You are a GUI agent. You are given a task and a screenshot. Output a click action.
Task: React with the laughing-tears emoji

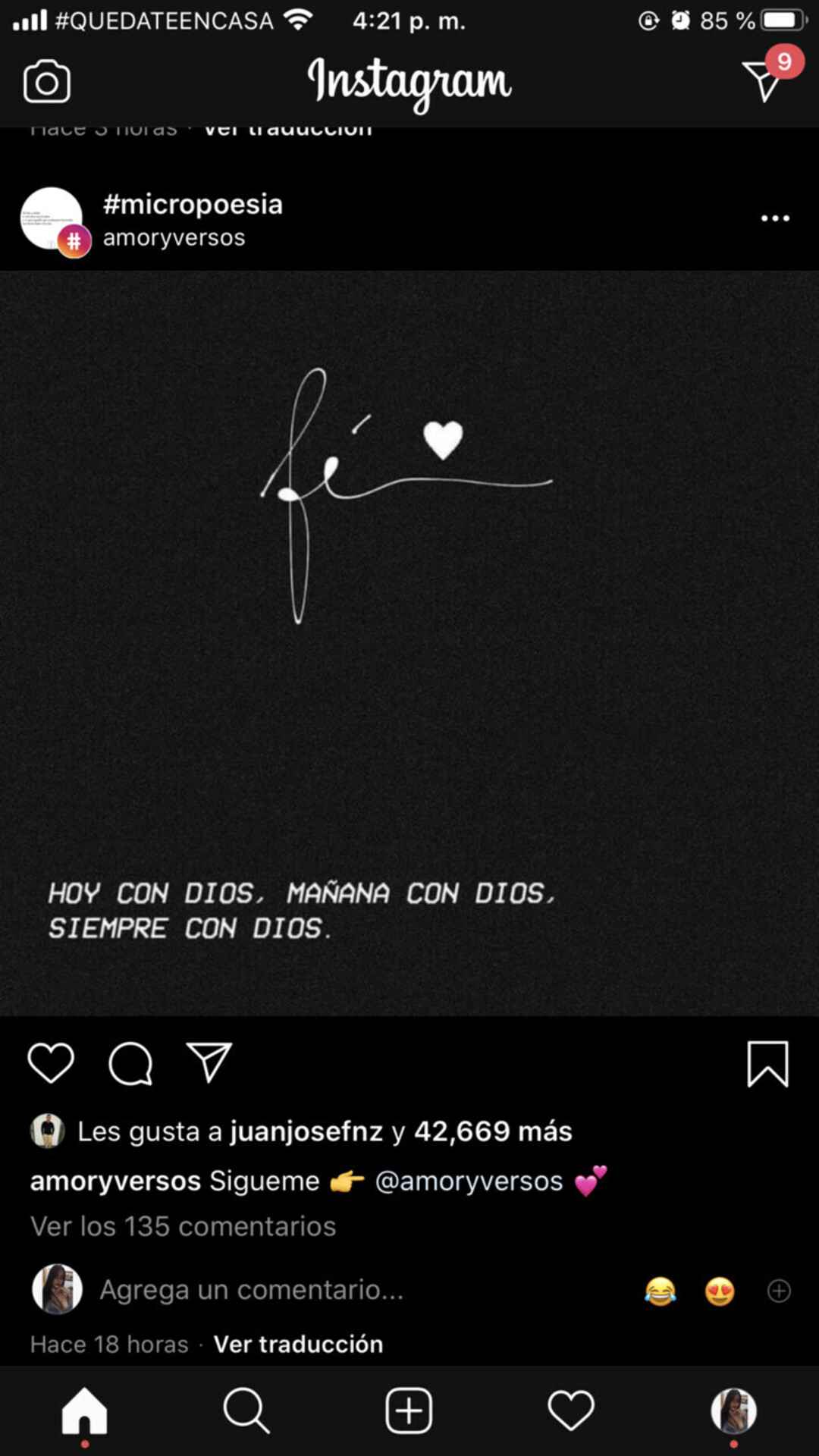(x=661, y=1291)
